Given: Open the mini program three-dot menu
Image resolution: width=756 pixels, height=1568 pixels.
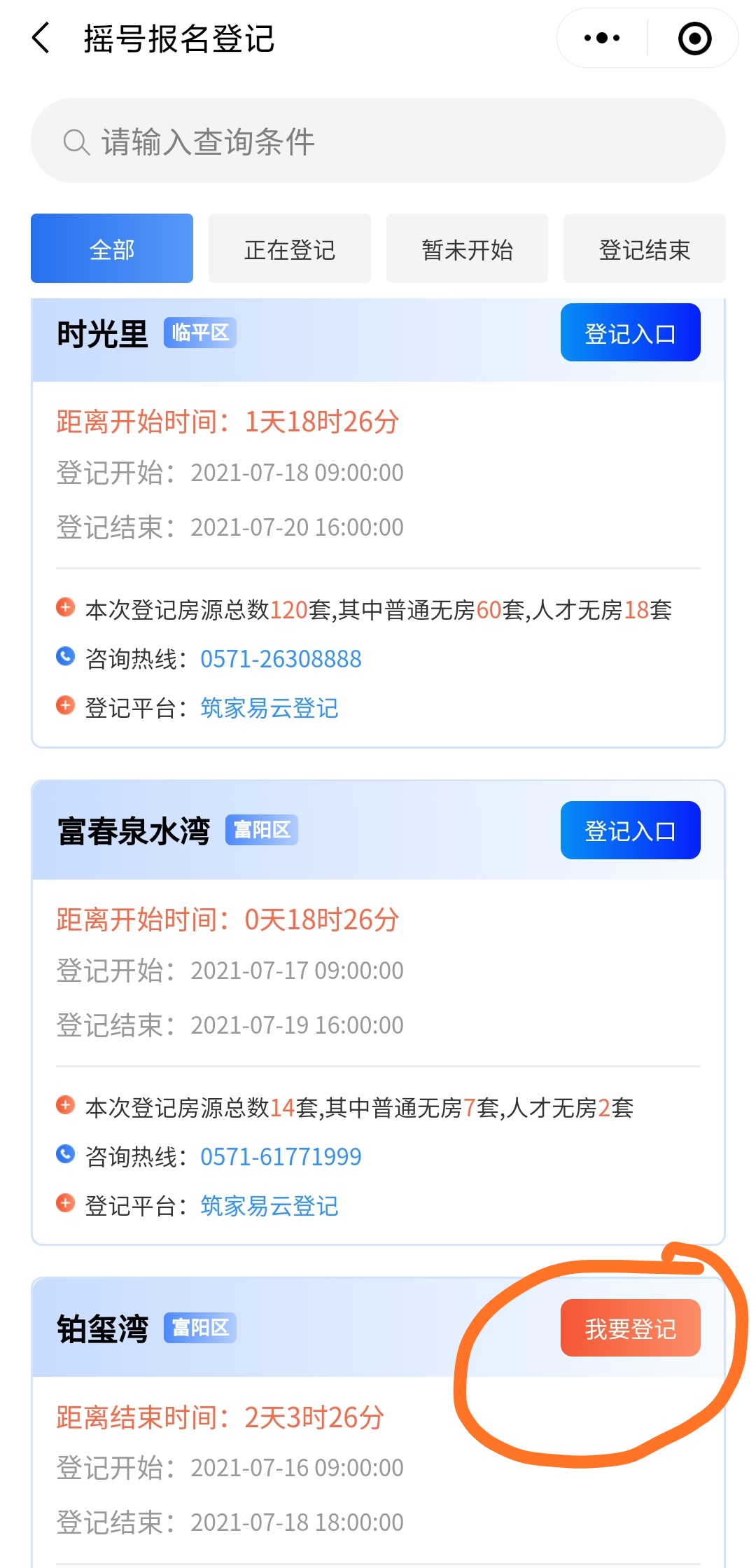Looking at the screenshot, I should (602, 38).
